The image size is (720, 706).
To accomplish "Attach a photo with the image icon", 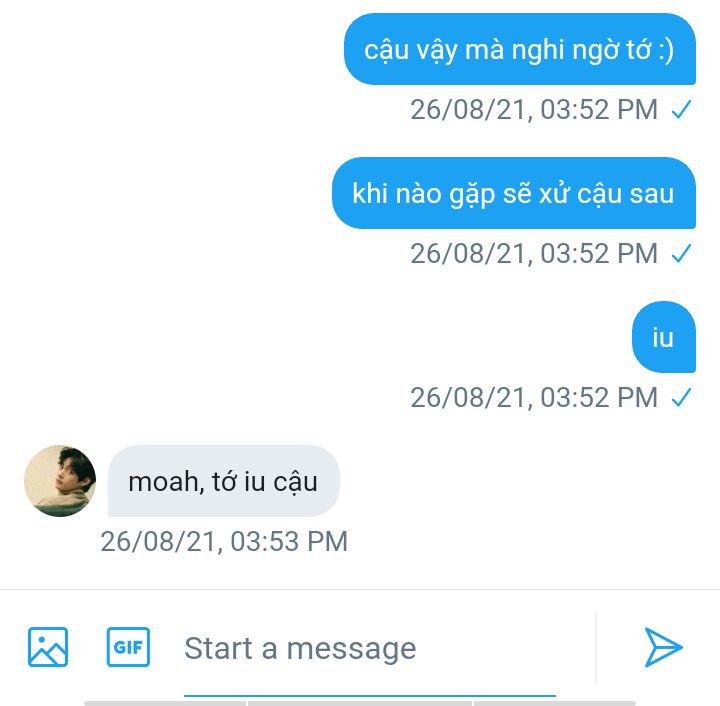I will tap(48, 647).
